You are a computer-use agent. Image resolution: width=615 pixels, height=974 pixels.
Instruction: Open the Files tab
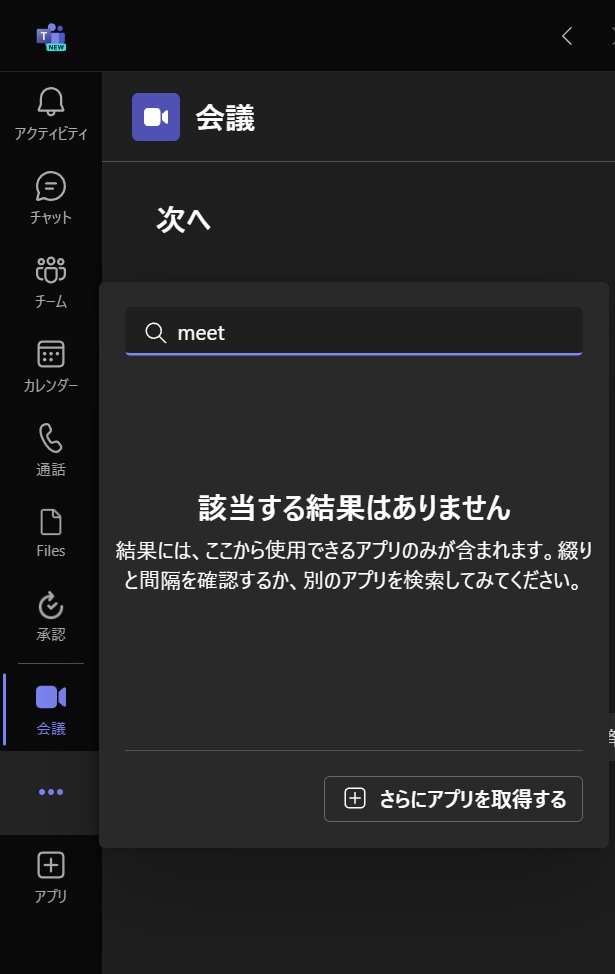(51, 534)
